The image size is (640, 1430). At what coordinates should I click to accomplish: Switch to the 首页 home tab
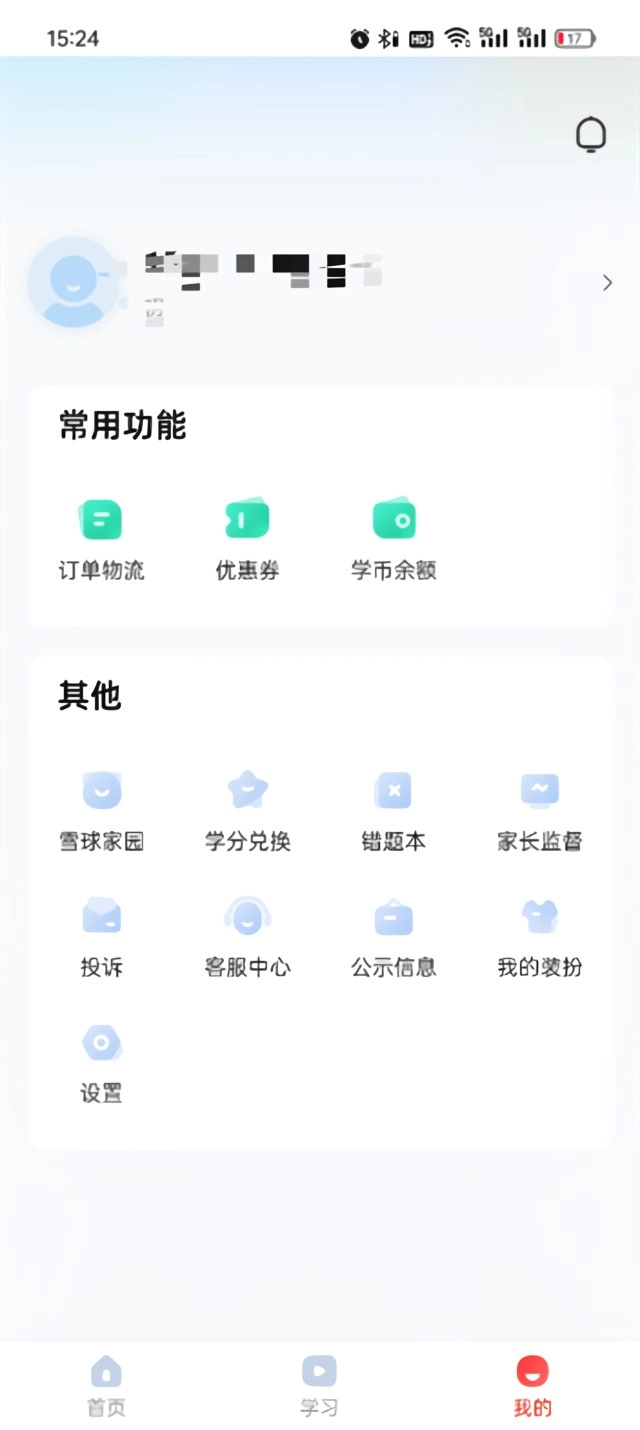(x=106, y=1386)
